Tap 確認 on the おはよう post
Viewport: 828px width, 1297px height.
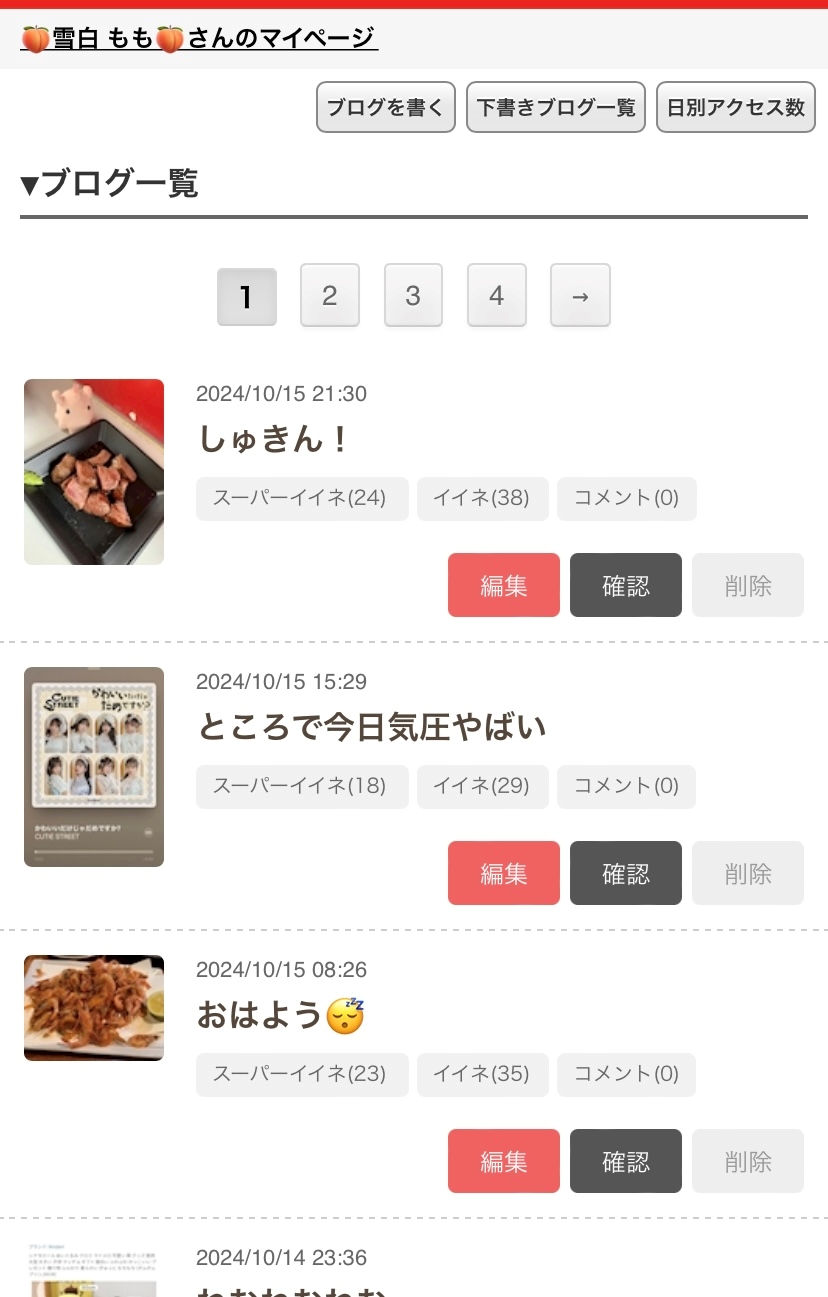(626, 1161)
